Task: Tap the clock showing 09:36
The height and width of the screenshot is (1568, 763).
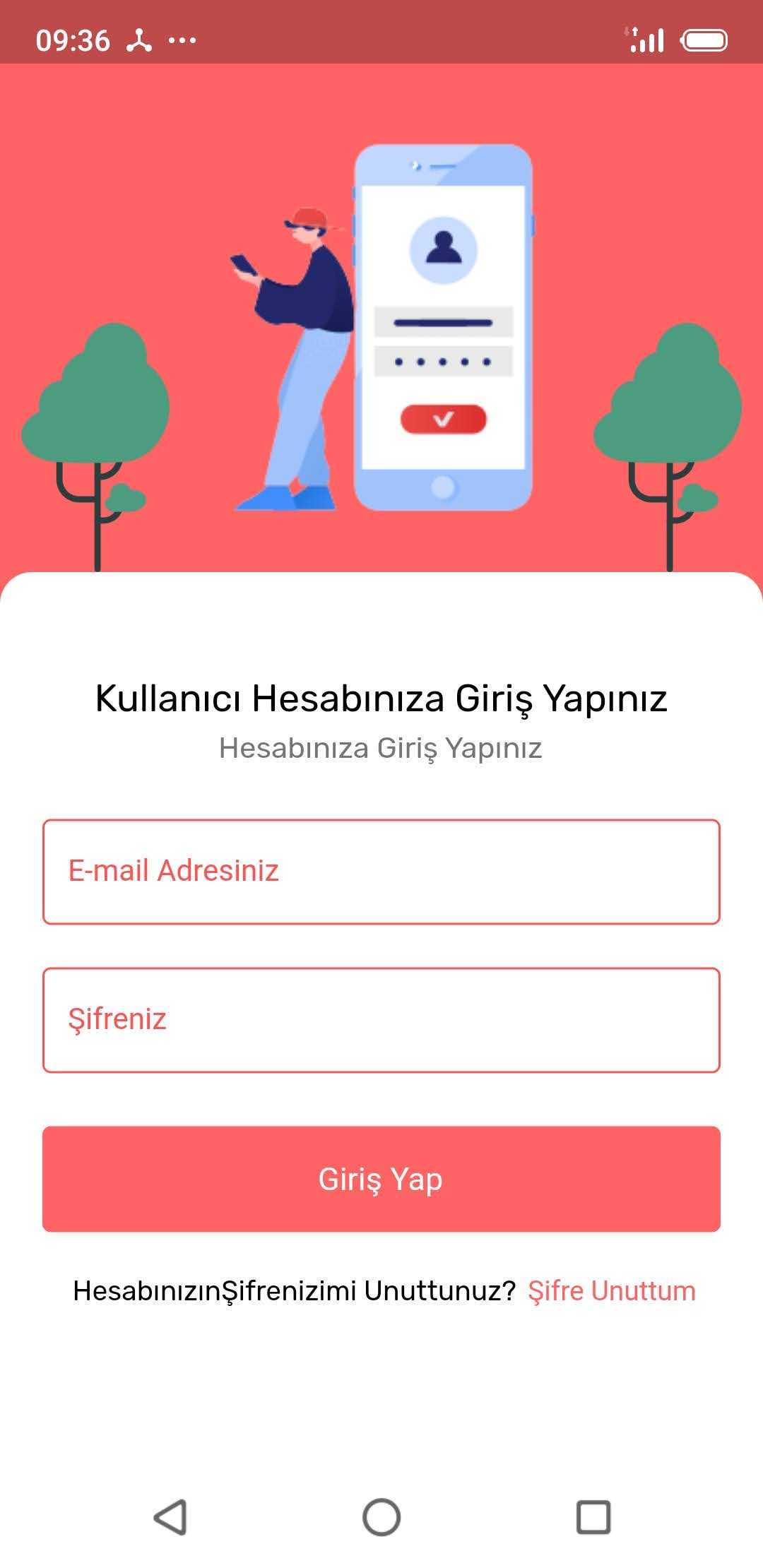Action: [73, 40]
